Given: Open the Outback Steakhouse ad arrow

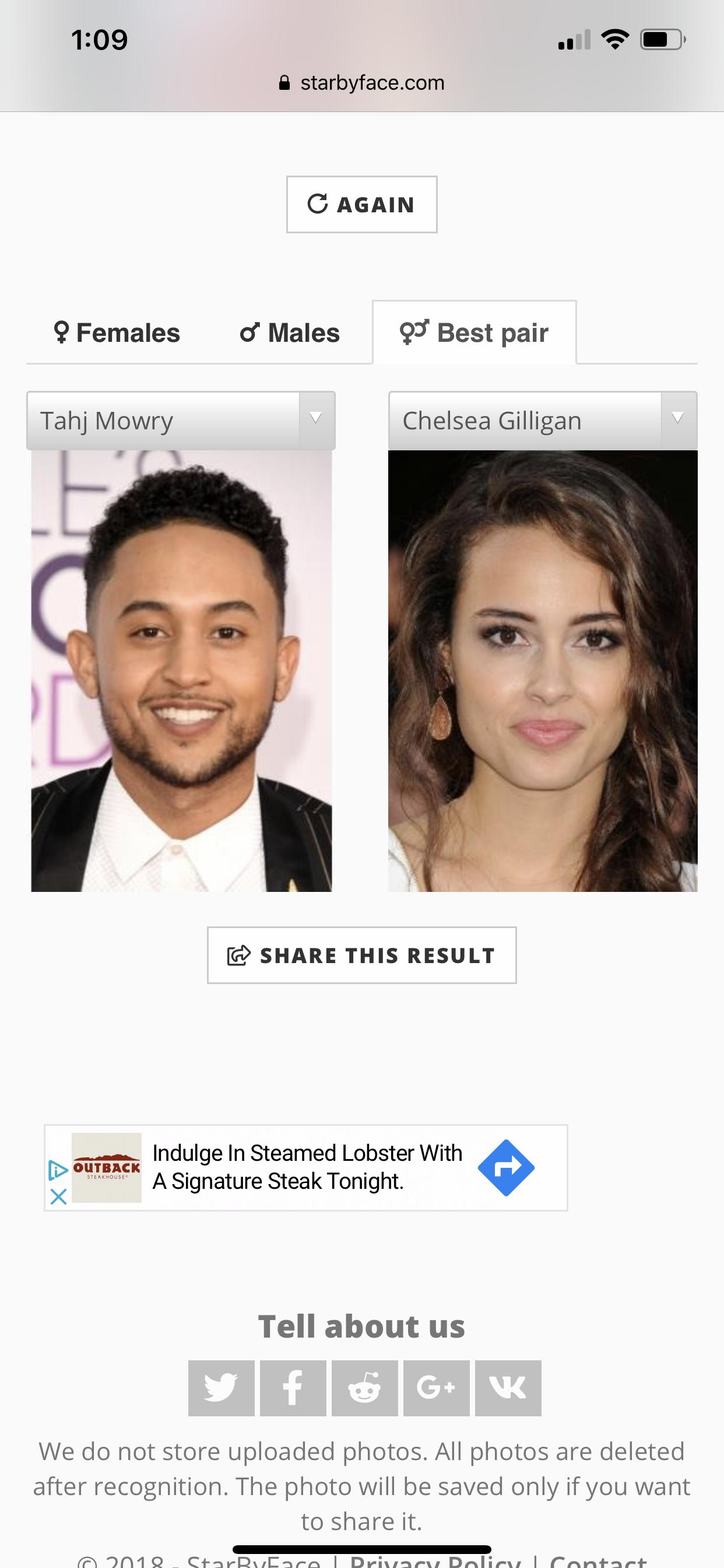Looking at the screenshot, I should [505, 1167].
